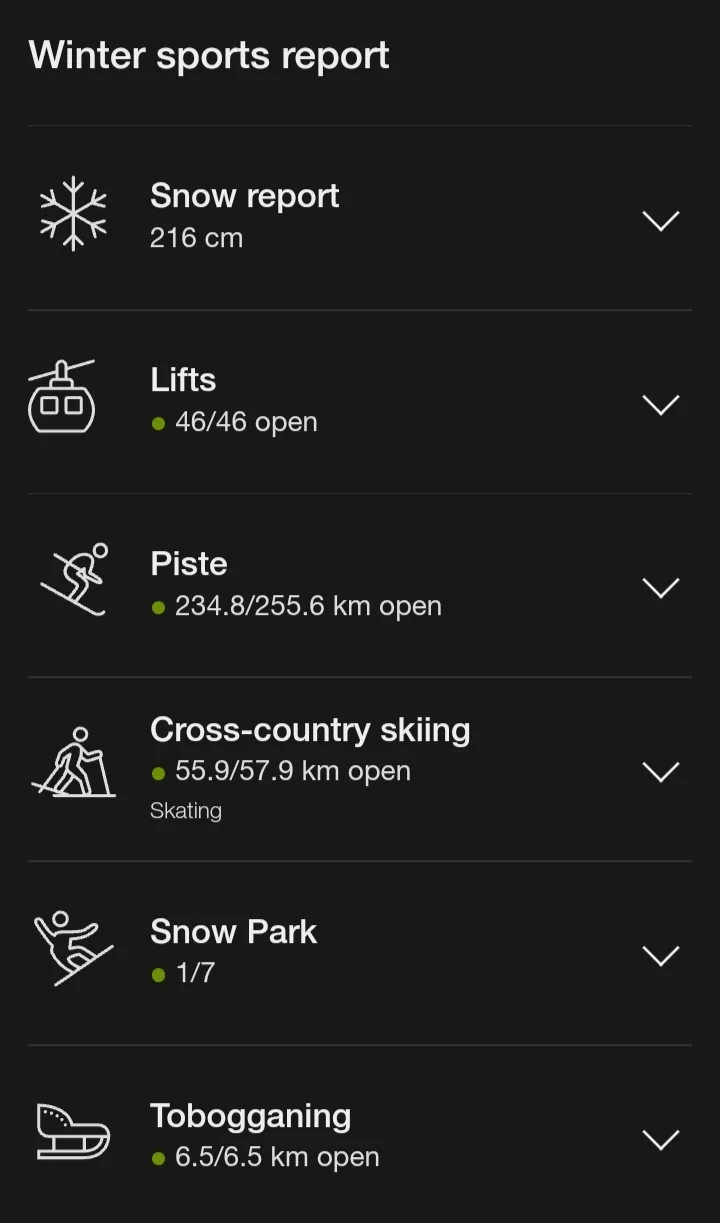The height and width of the screenshot is (1223, 720).
Task: Expand the Cross-country skiing row
Action: (660, 771)
